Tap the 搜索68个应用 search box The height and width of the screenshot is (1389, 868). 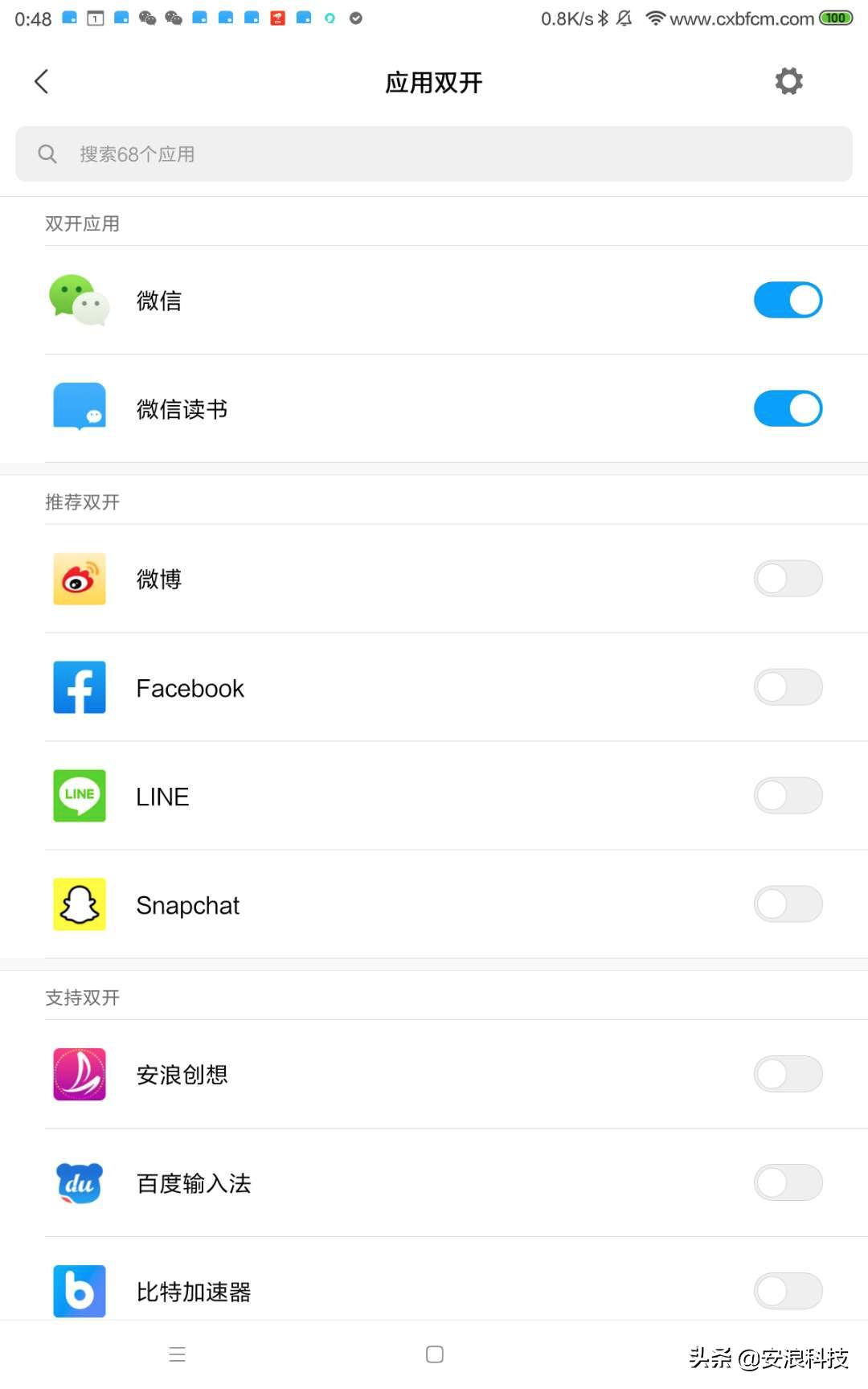(x=434, y=154)
